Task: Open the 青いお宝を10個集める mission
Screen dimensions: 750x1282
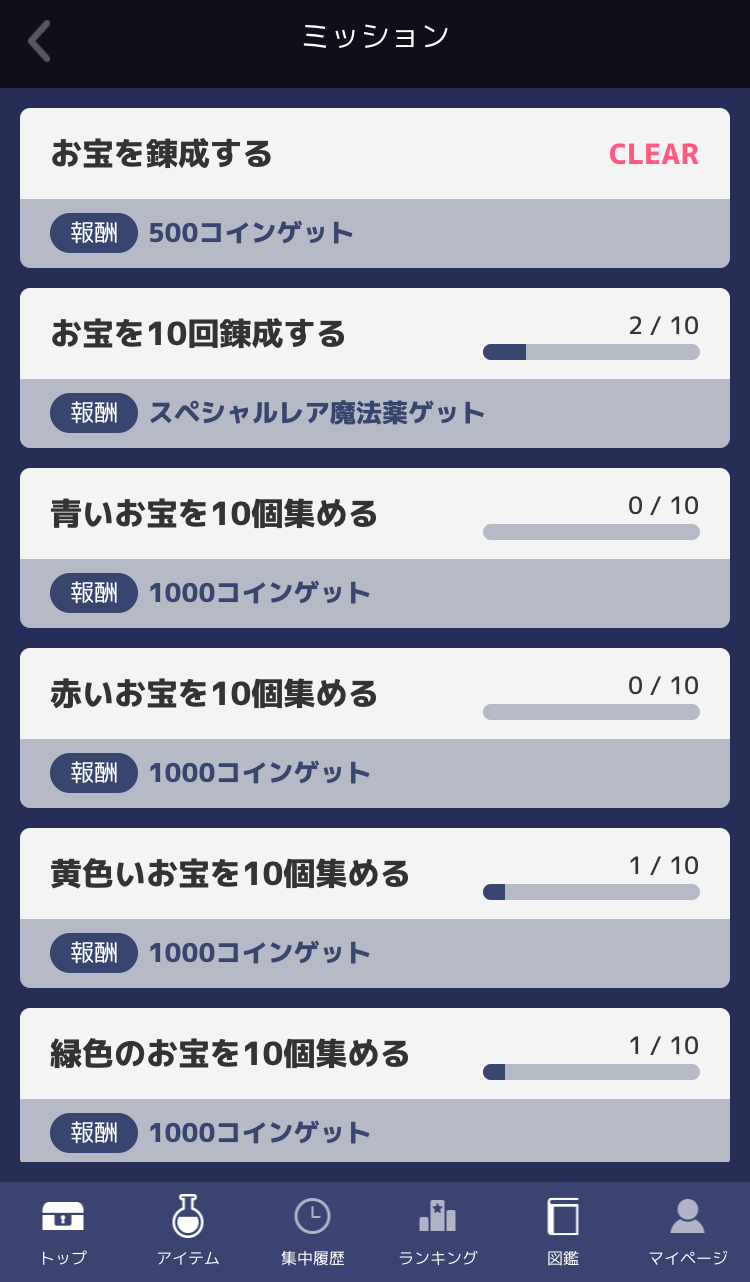Action: pyautogui.click(x=375, y=548)
